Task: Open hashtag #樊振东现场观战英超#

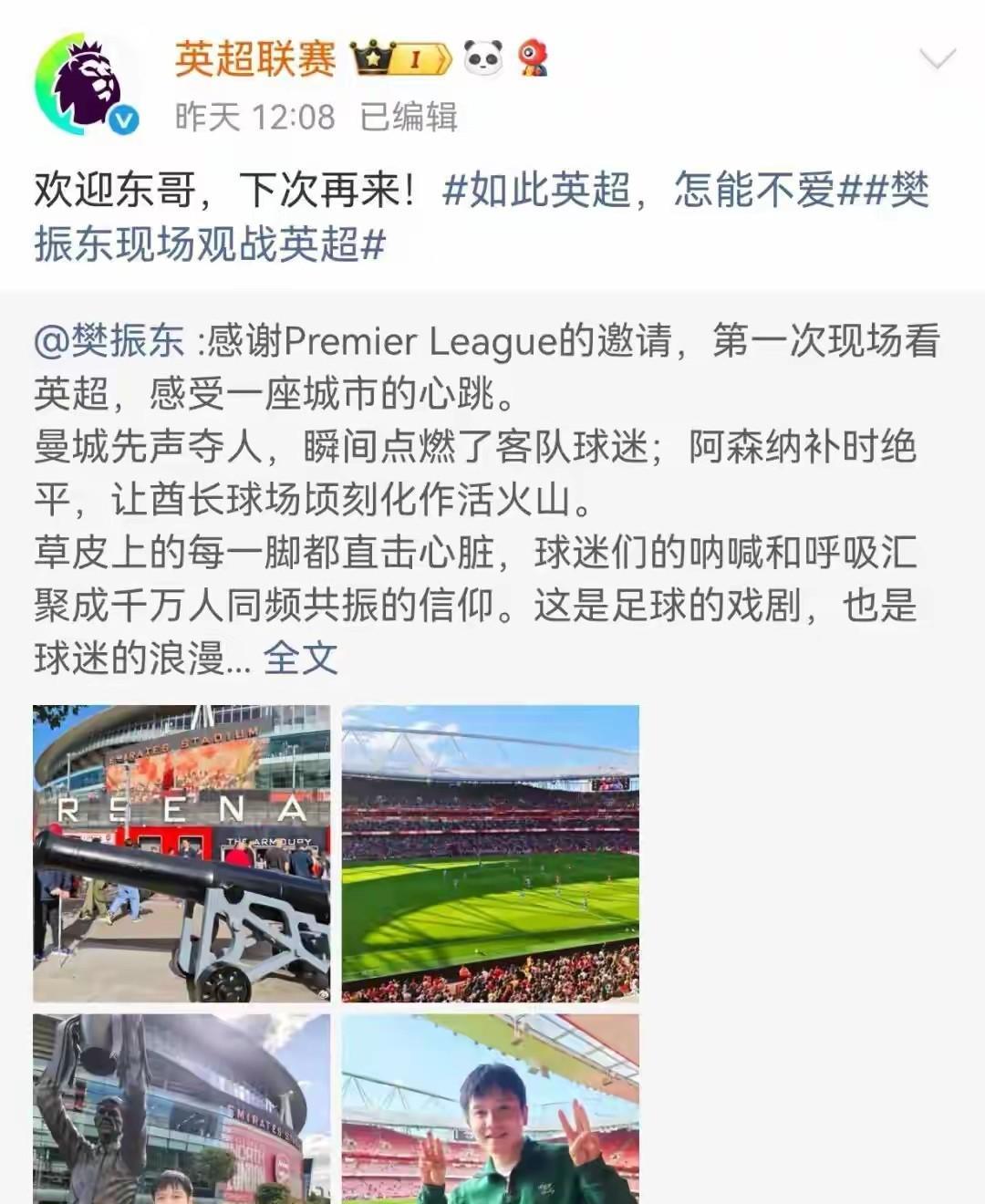Action: (x=482, y=217)
